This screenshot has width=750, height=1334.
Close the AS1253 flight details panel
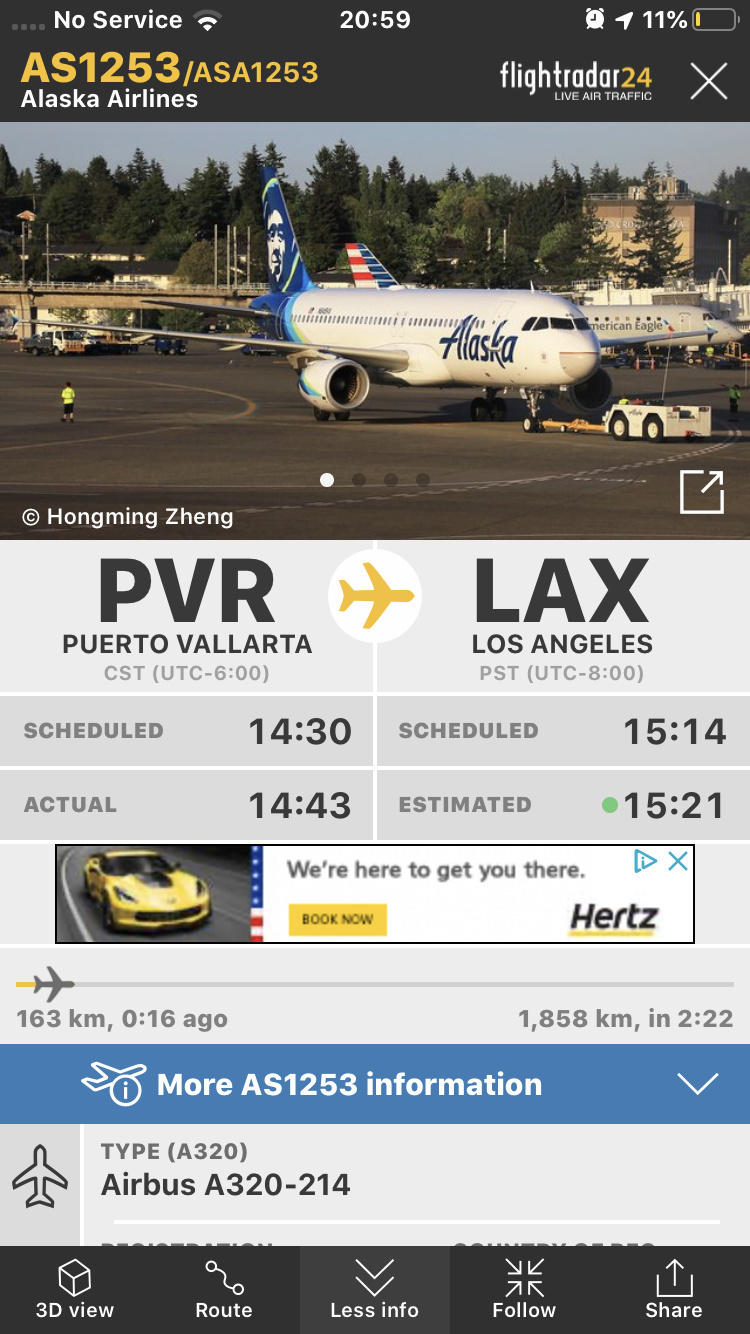pos(708,81)
